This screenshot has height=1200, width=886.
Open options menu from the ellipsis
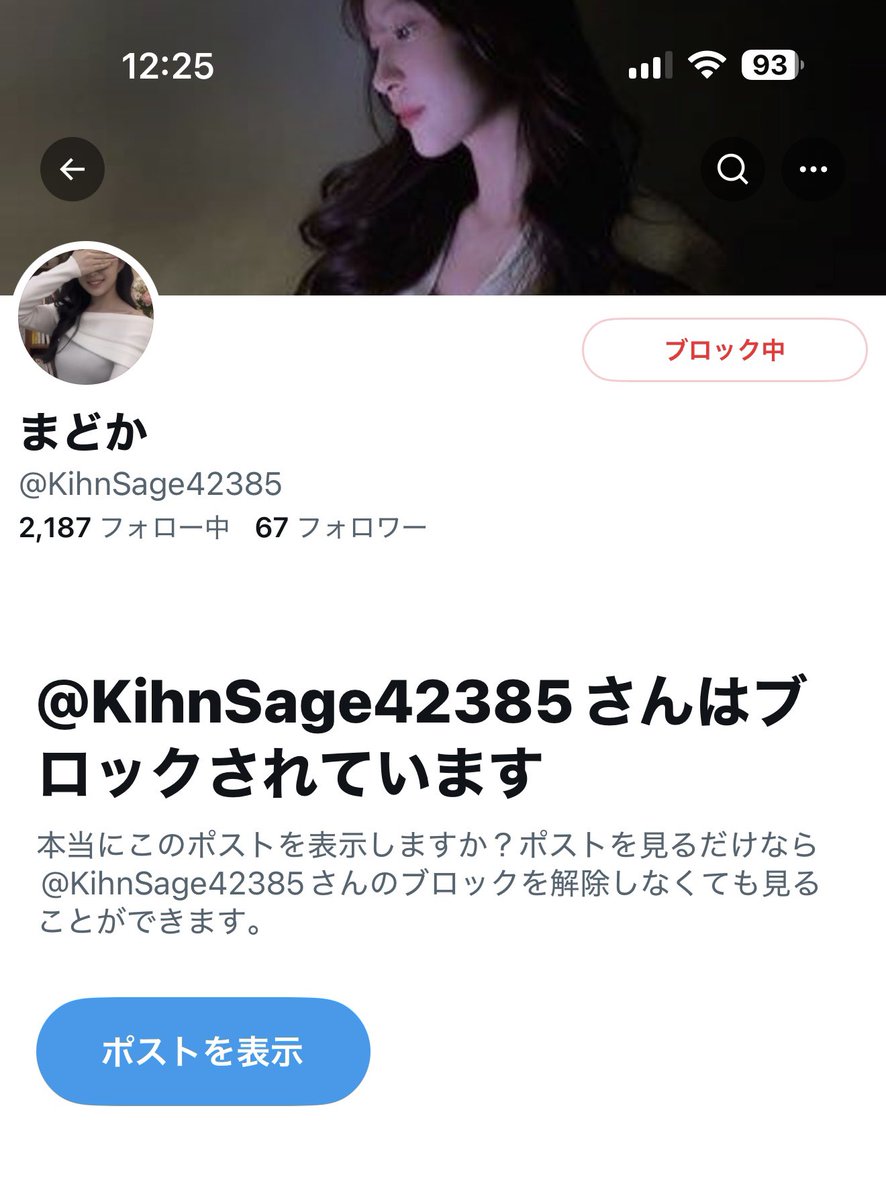(813, 168)
